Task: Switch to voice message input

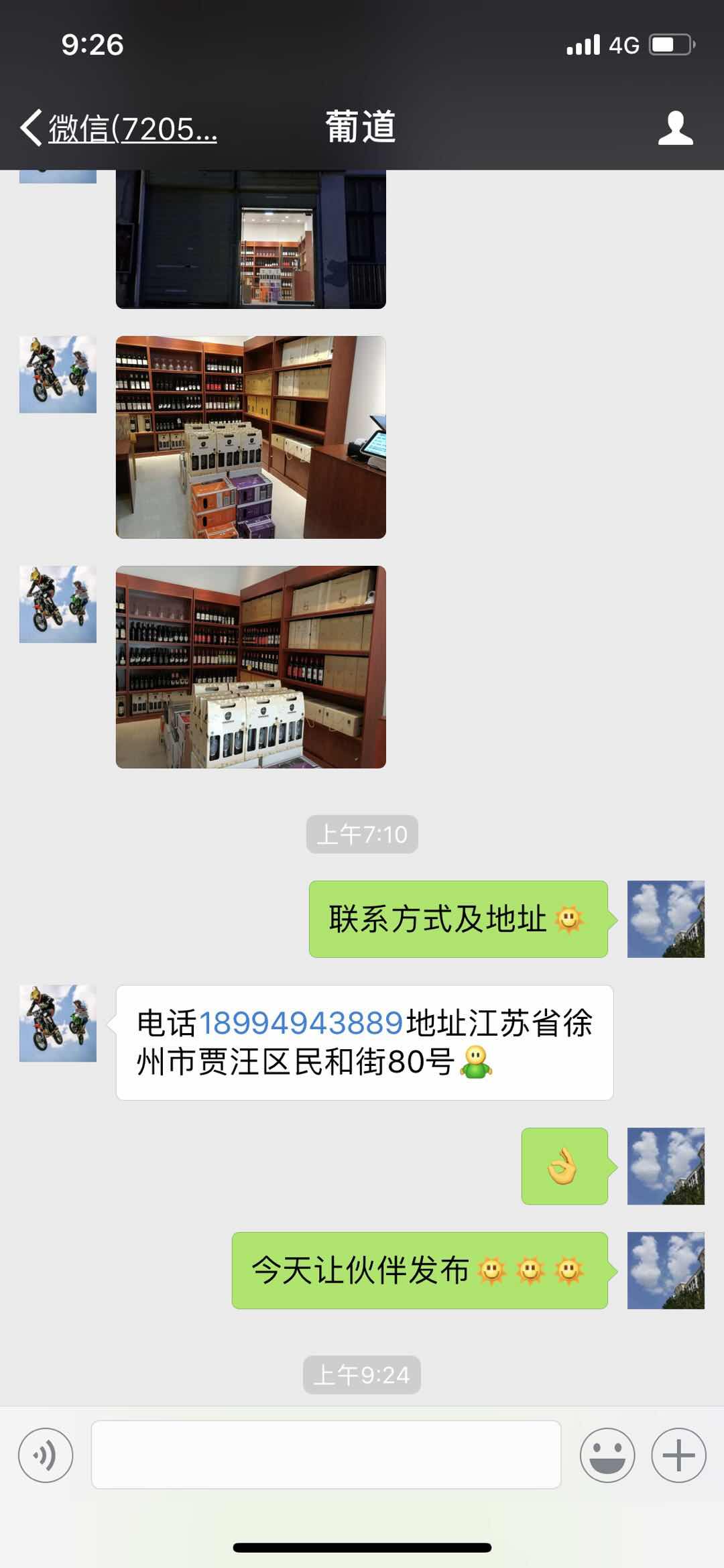Action: (x=46, y=1455)
